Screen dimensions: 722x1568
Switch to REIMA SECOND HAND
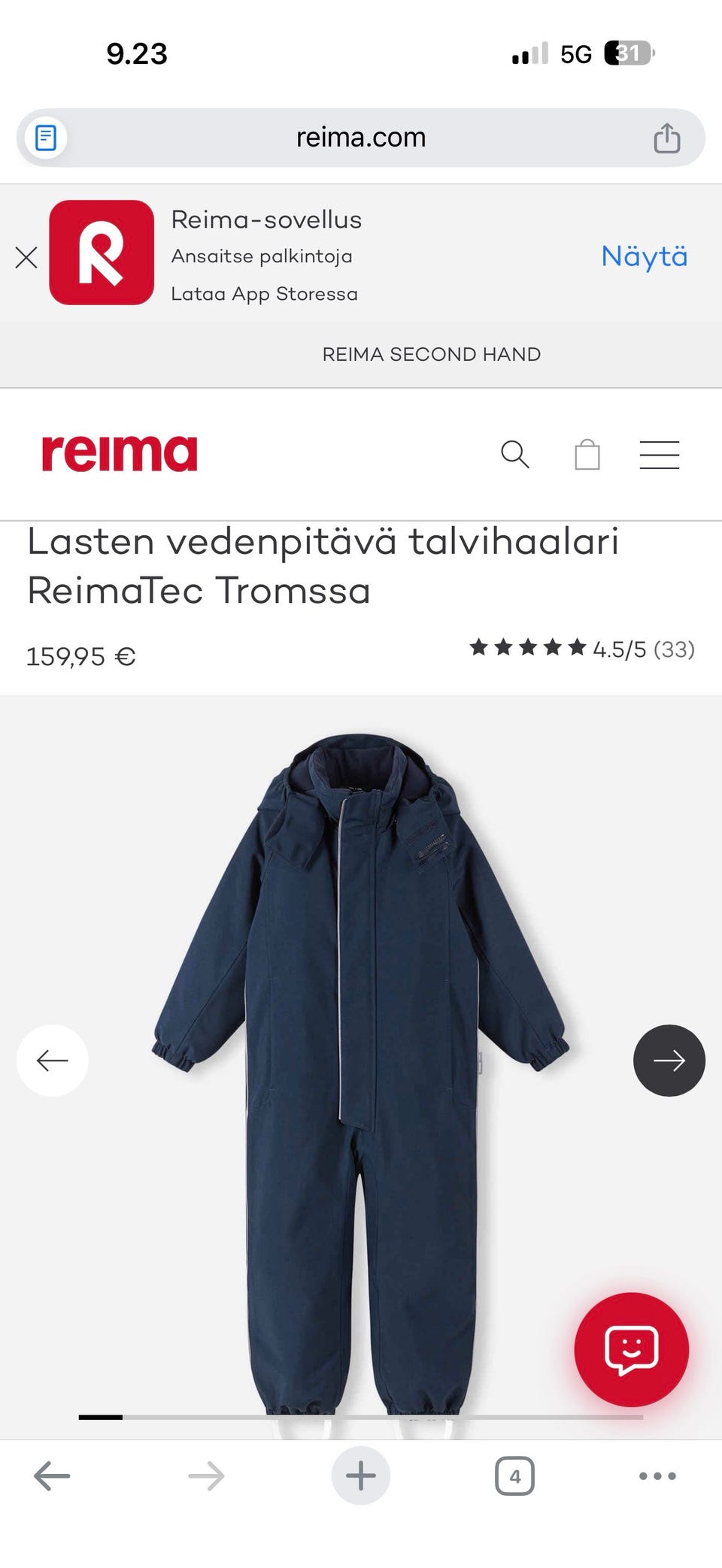click(x=432, y=353)
